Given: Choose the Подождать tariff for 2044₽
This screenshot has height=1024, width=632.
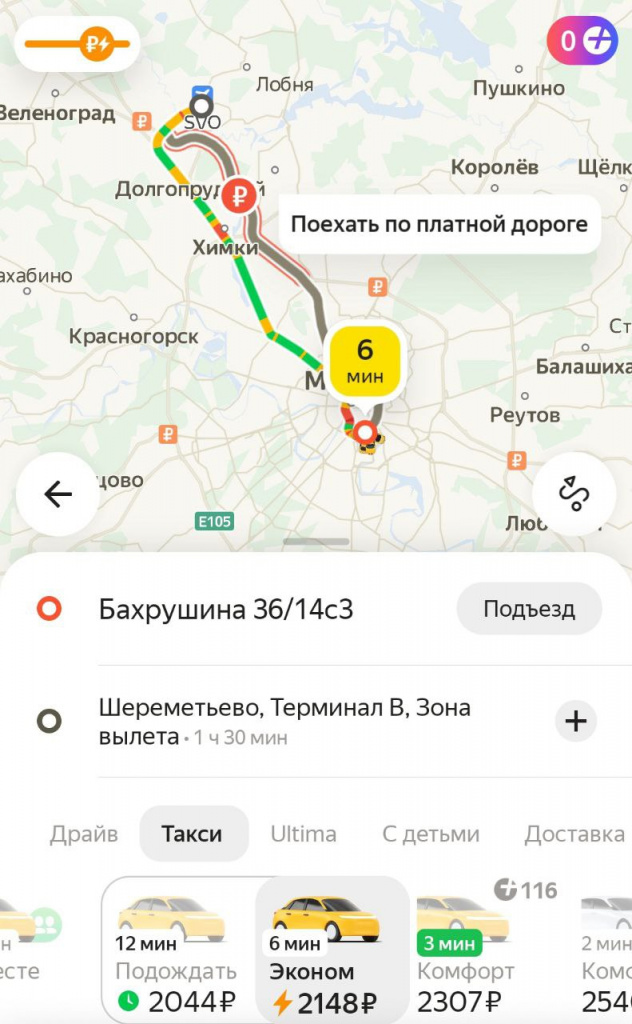Looking at the screenshot, I should [x=178, y=955].
